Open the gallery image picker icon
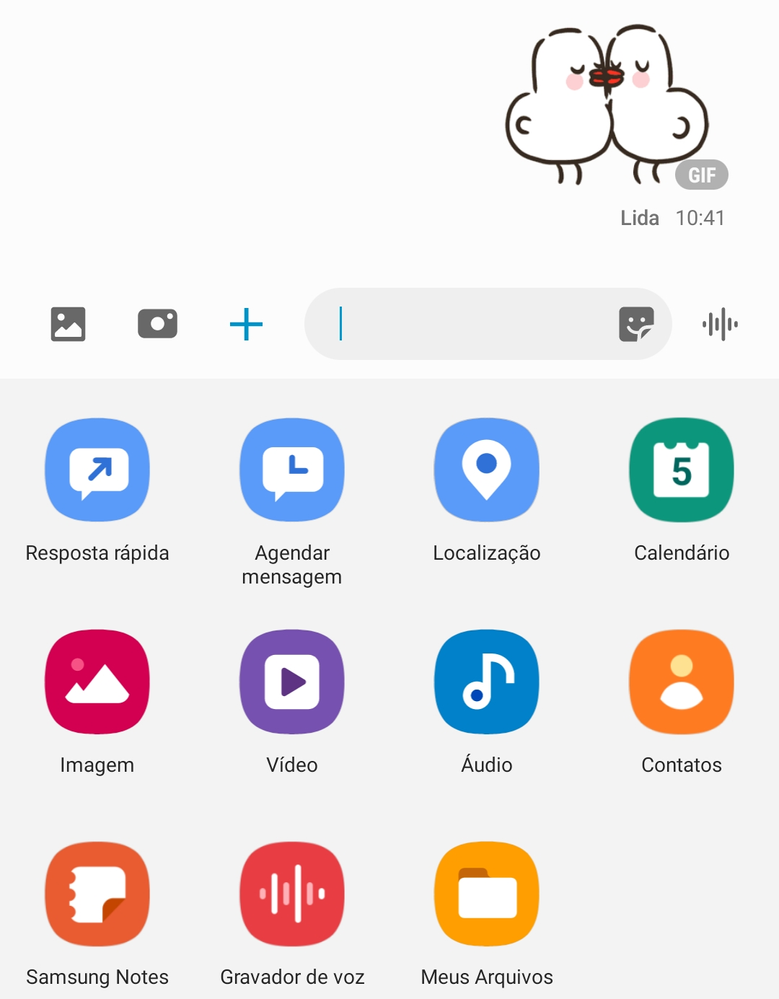 [68, 324]
